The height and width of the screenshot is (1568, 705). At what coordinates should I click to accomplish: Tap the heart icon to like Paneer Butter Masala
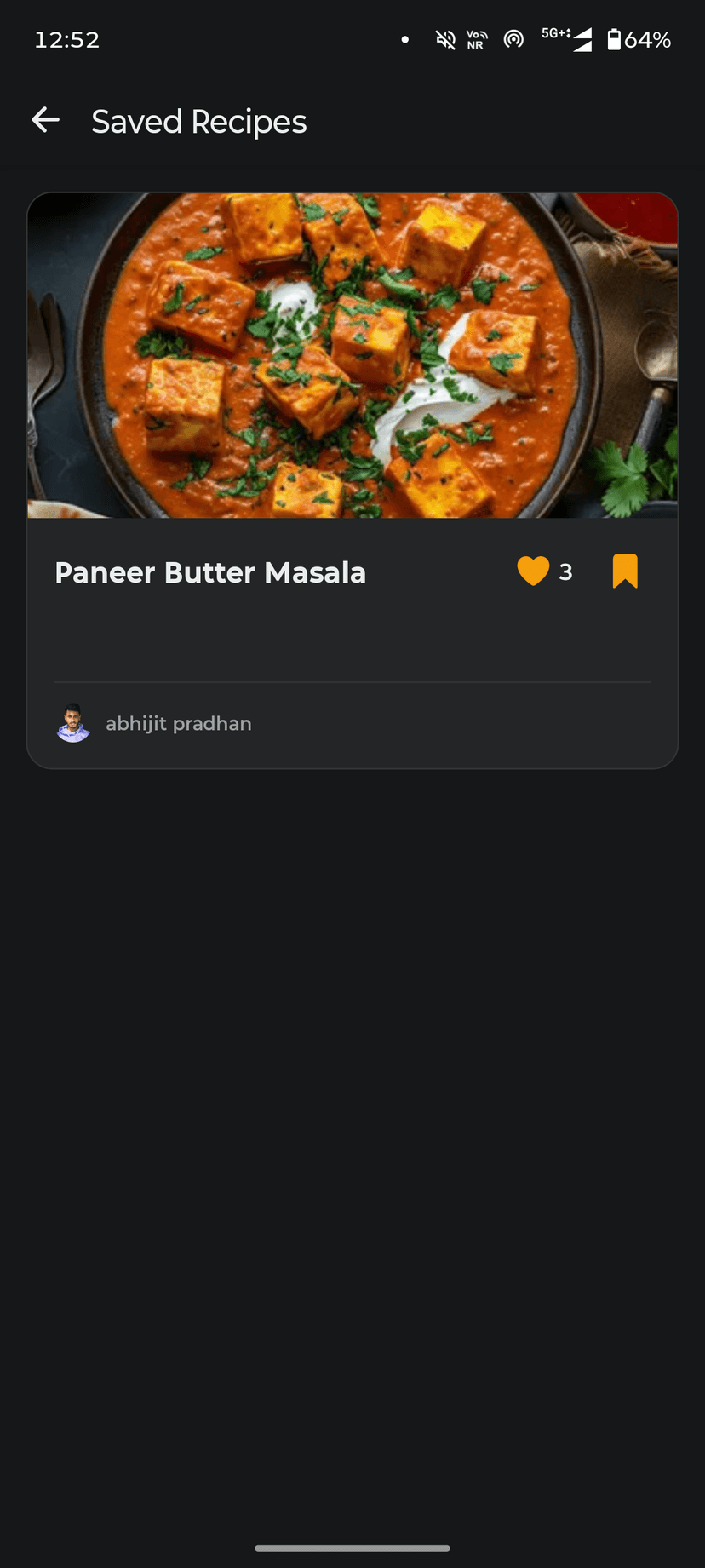534,571
